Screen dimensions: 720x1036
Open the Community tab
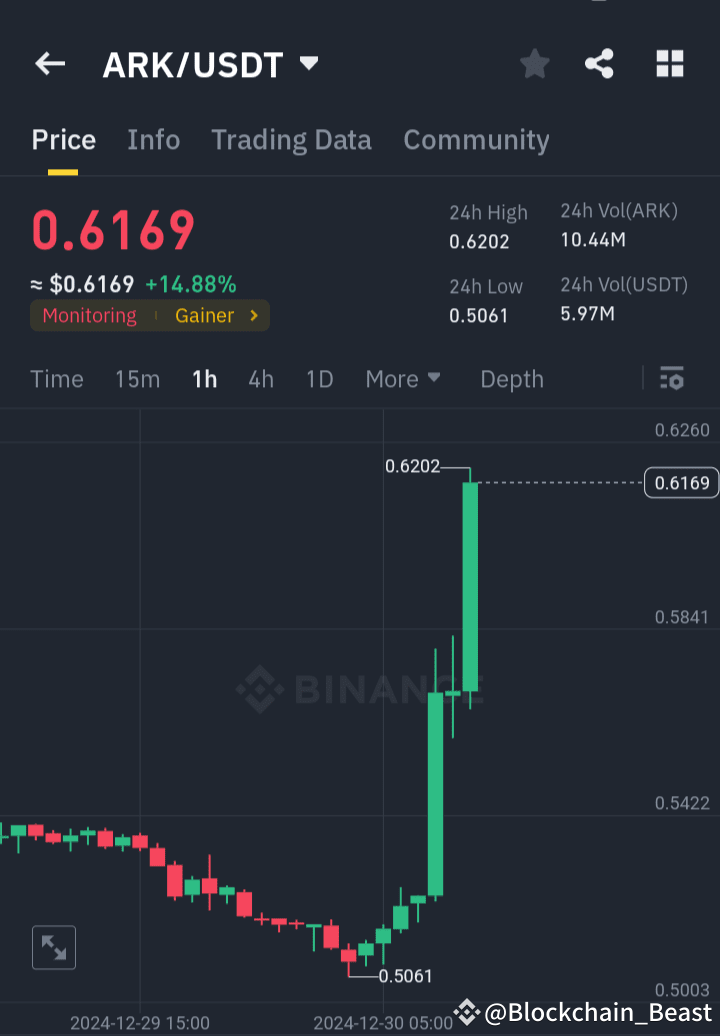click(x=476, y=140)
